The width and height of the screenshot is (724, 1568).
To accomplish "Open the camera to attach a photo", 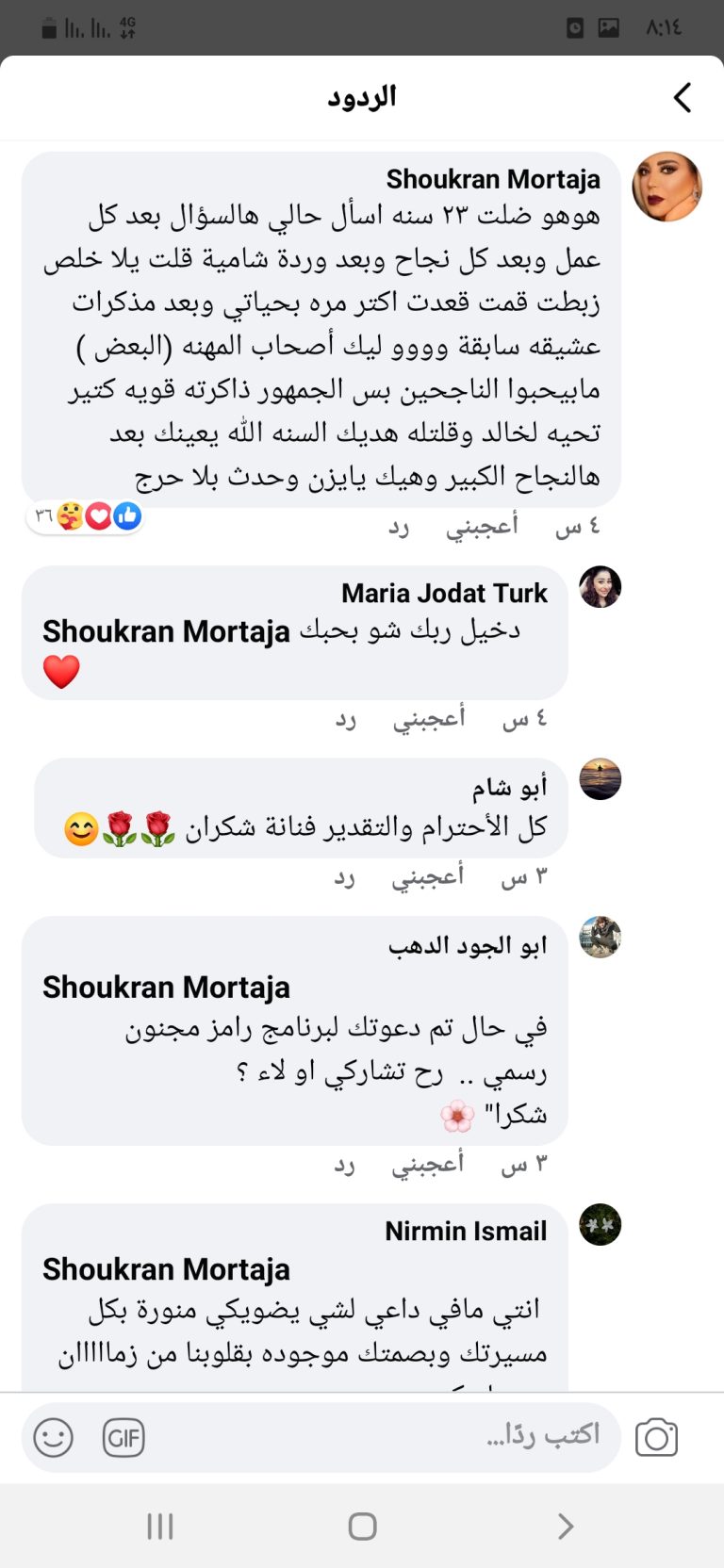I will pos(656,1437).
